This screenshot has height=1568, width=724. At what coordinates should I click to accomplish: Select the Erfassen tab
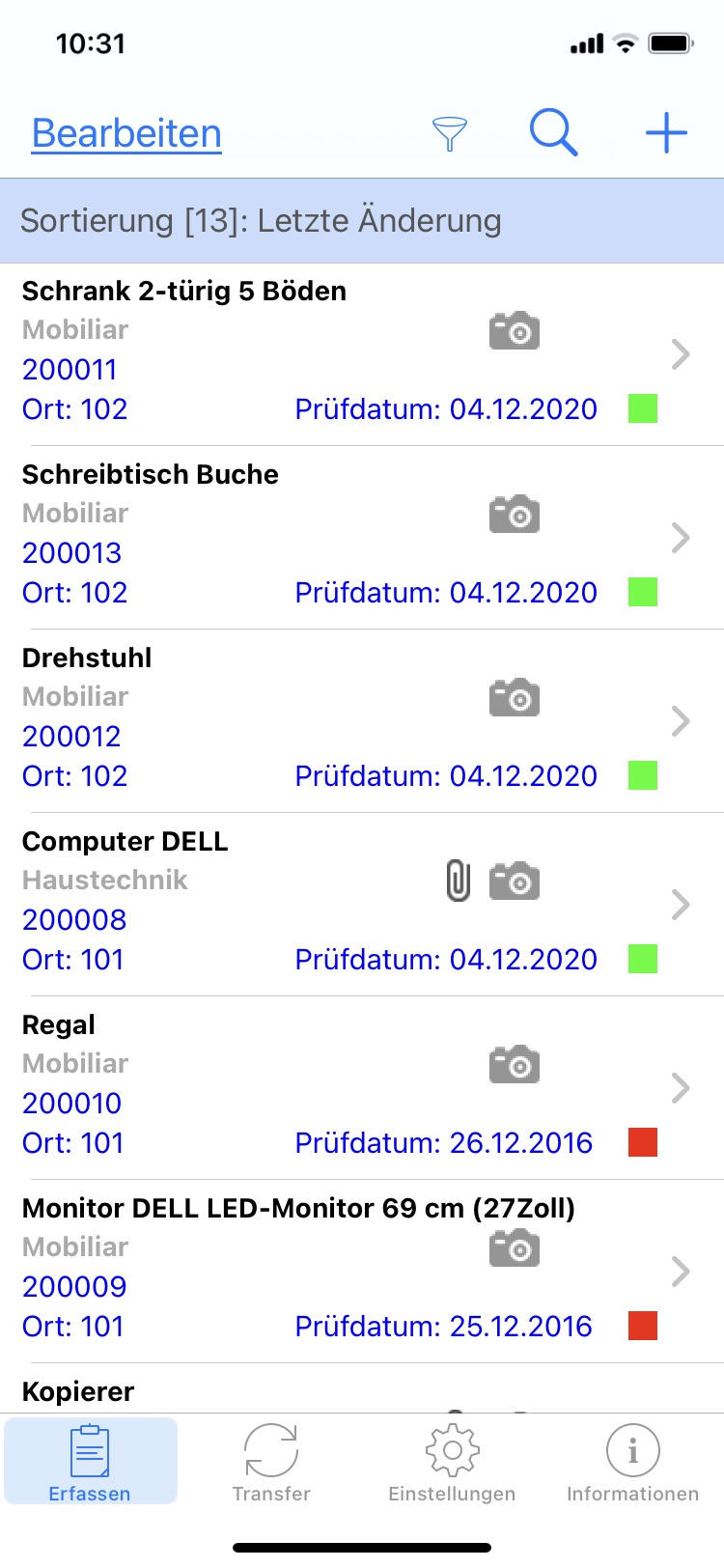click(x=91, y=1462)
